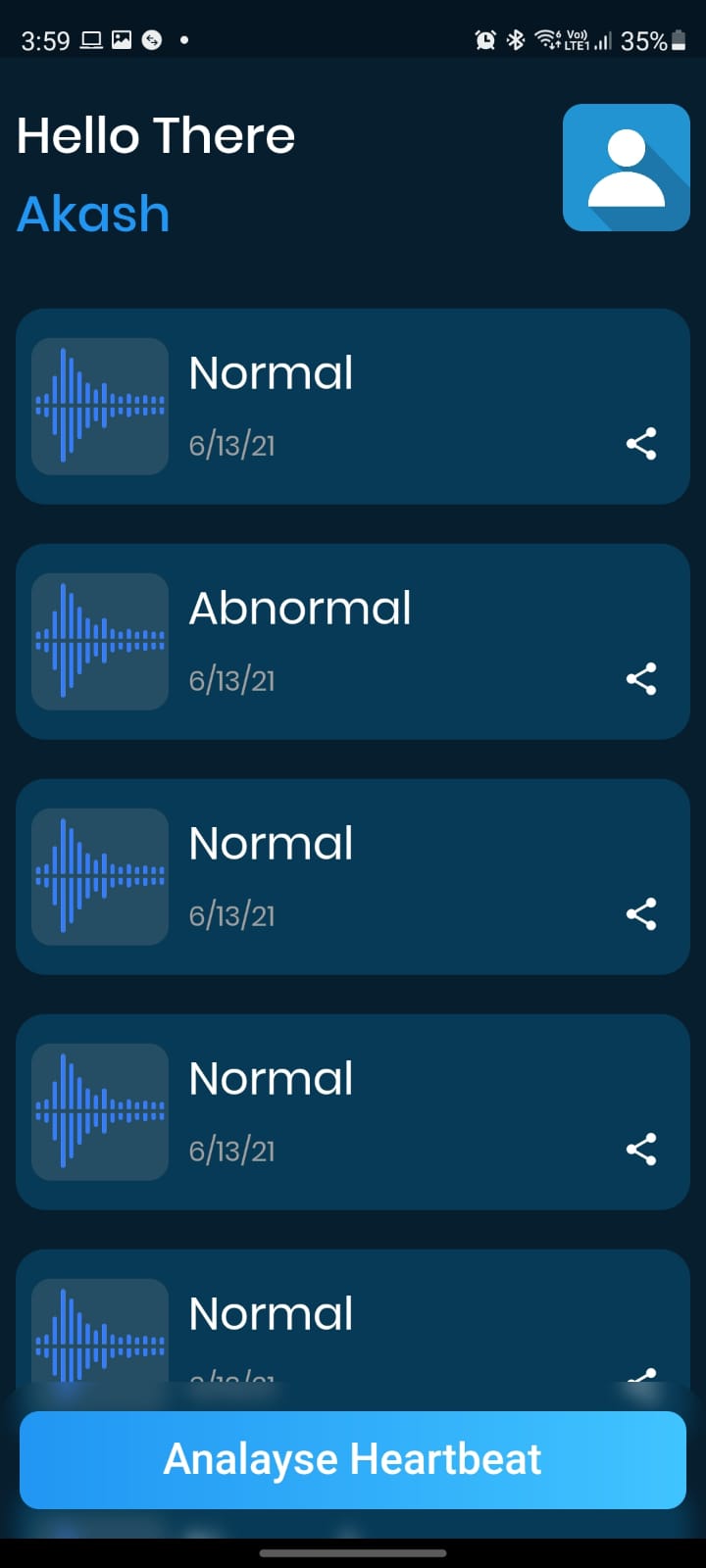Start the Analayse Heartbeat action

(353, 1459)
